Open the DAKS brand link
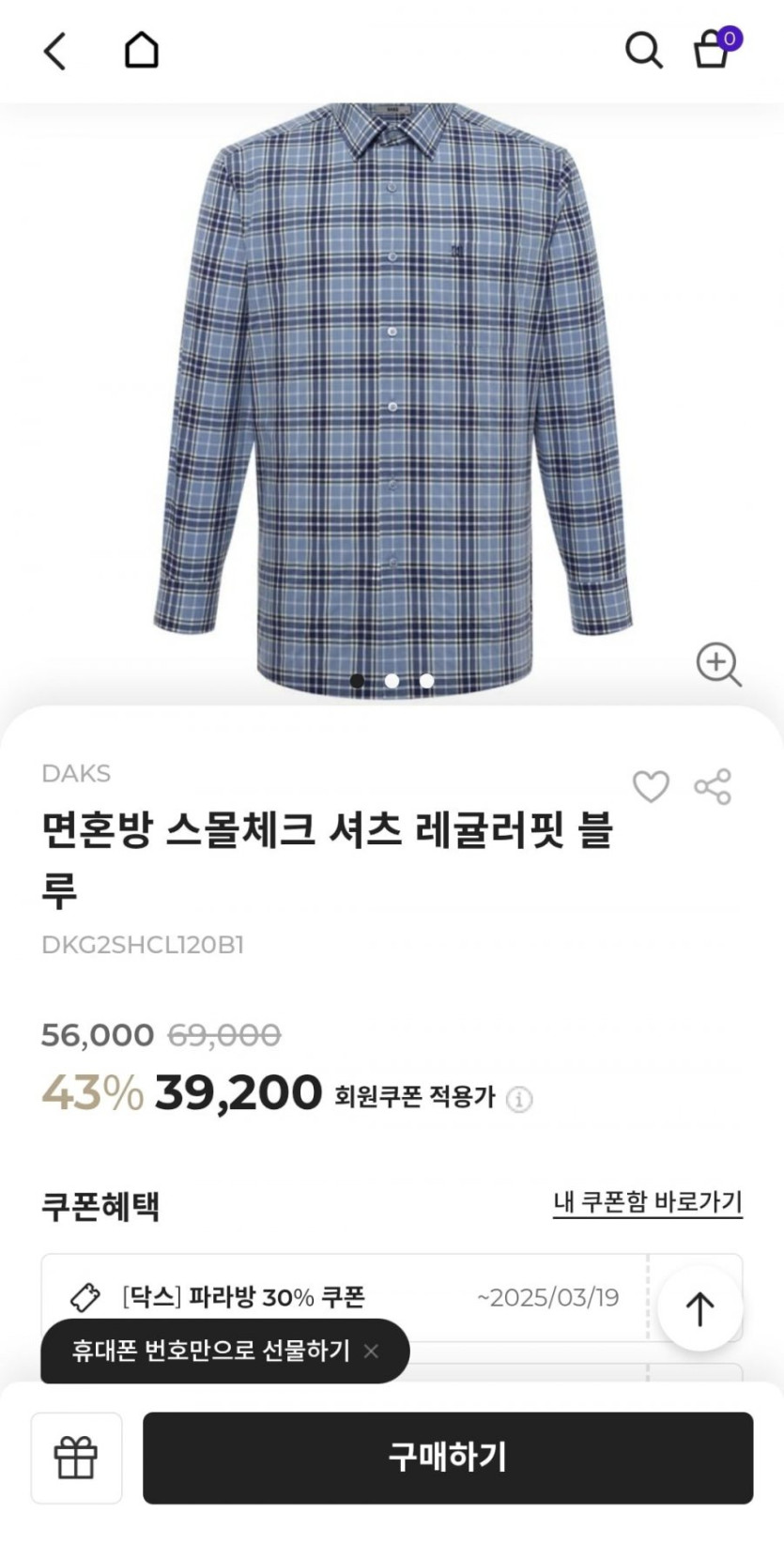This screenshot has height=1545, width=784. pos(76,773)
